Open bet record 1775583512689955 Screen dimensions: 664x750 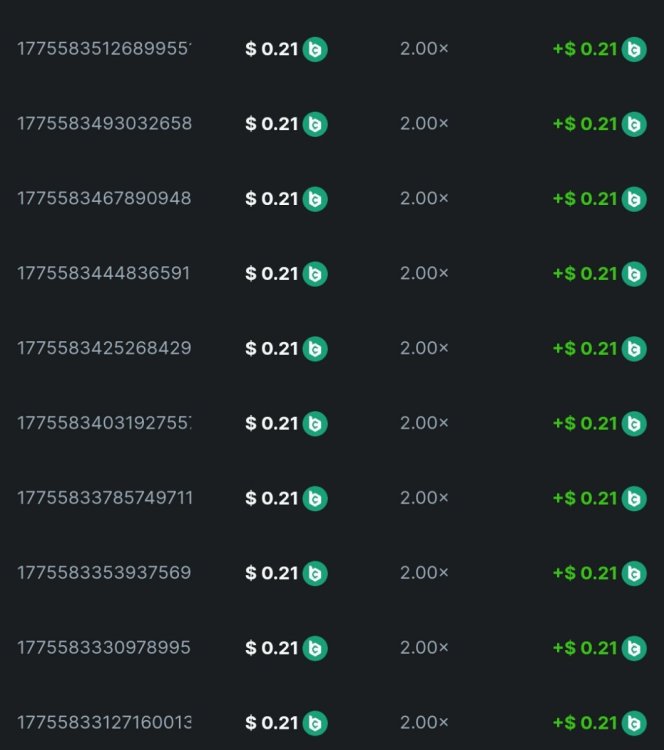pos(104,49)
